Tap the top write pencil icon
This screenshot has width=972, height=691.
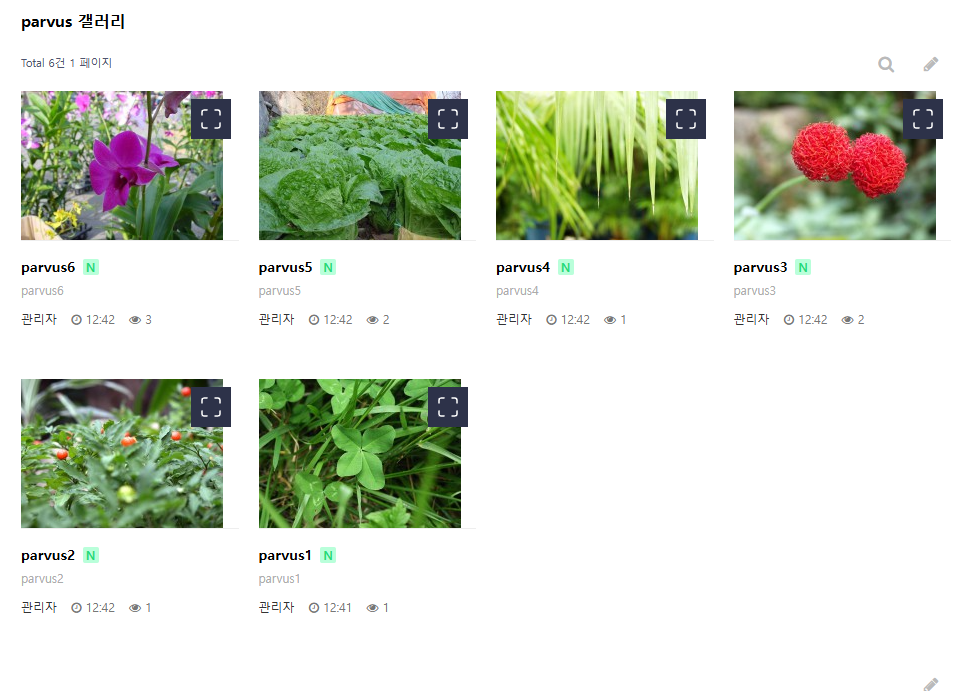coord(931,64)
